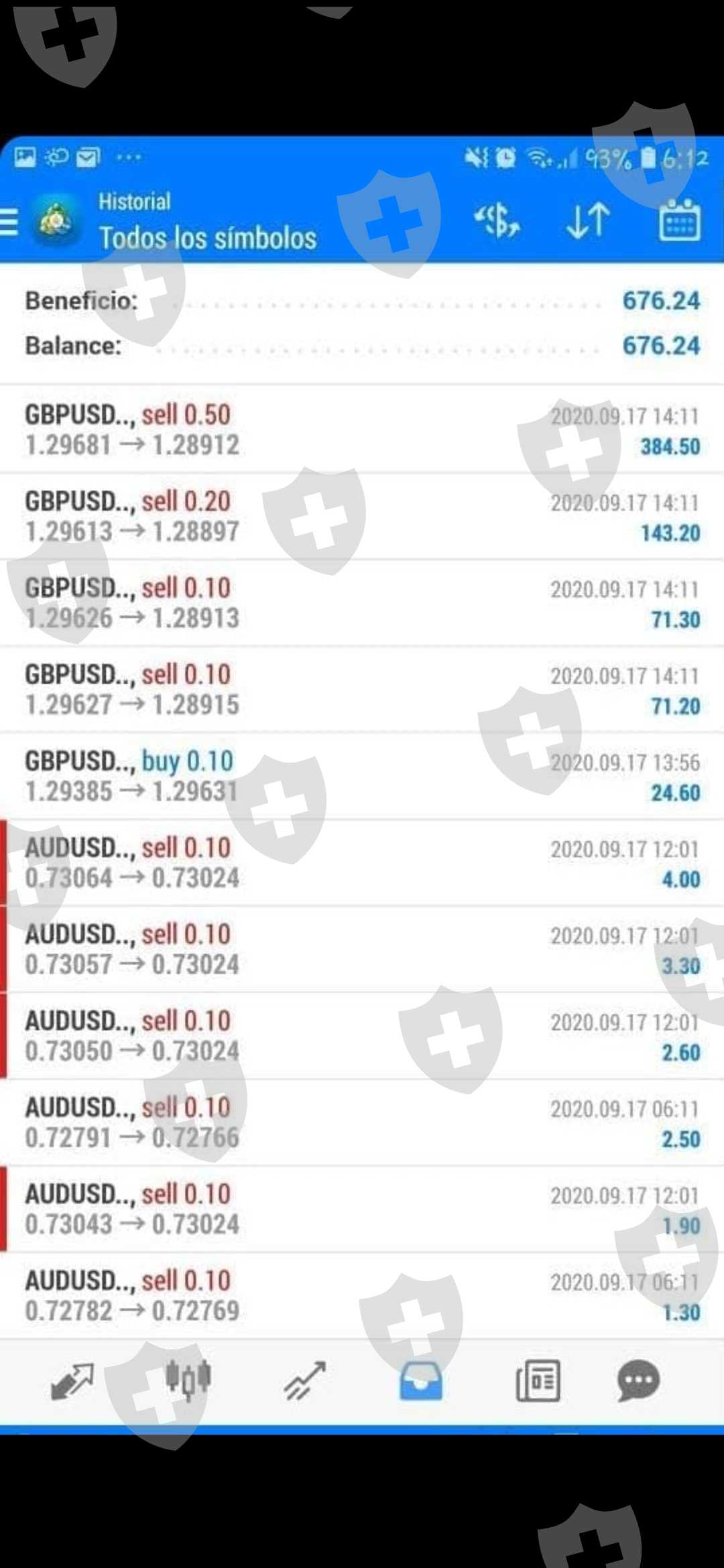Open the side drawer menu
The image size is (724, 1568).
tap(9, 221)
